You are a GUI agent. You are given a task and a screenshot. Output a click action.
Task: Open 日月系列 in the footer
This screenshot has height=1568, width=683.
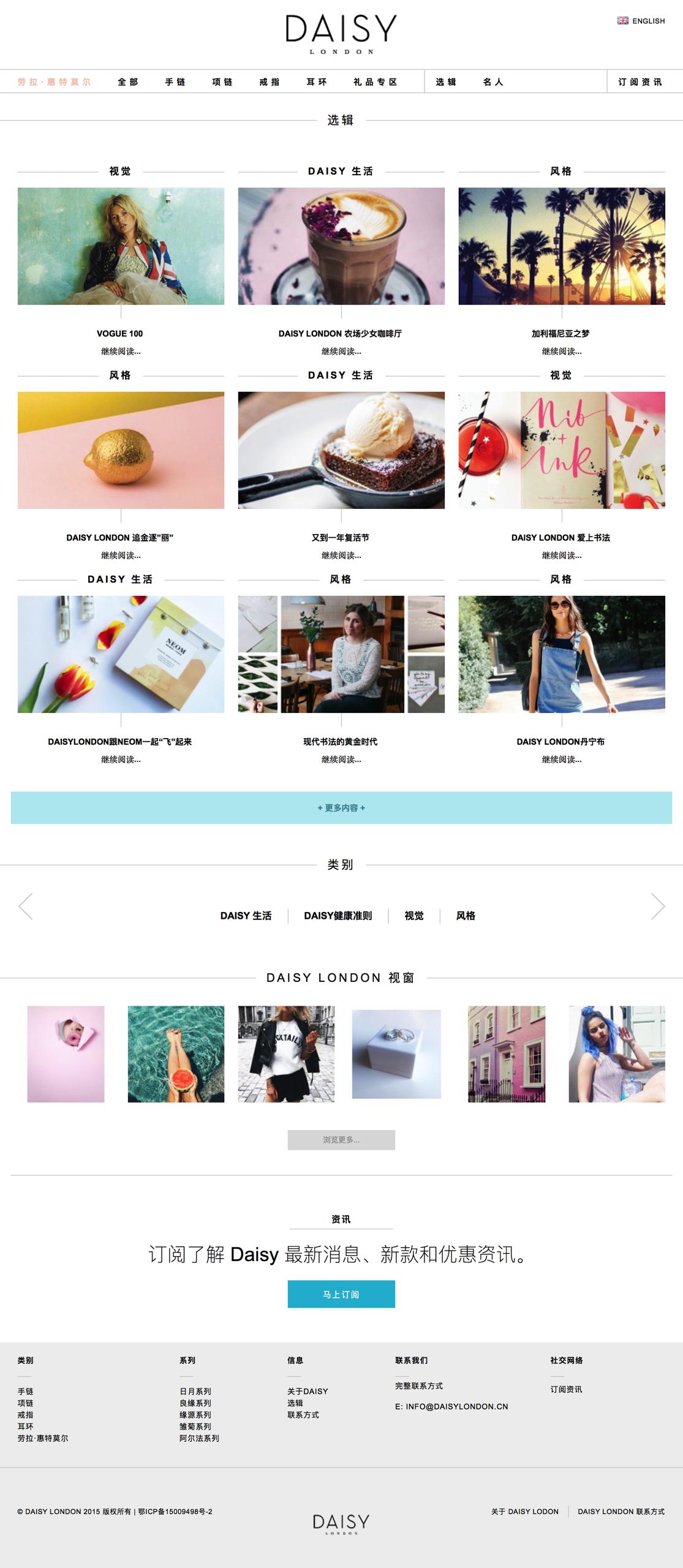click(x=195, y=1392)
